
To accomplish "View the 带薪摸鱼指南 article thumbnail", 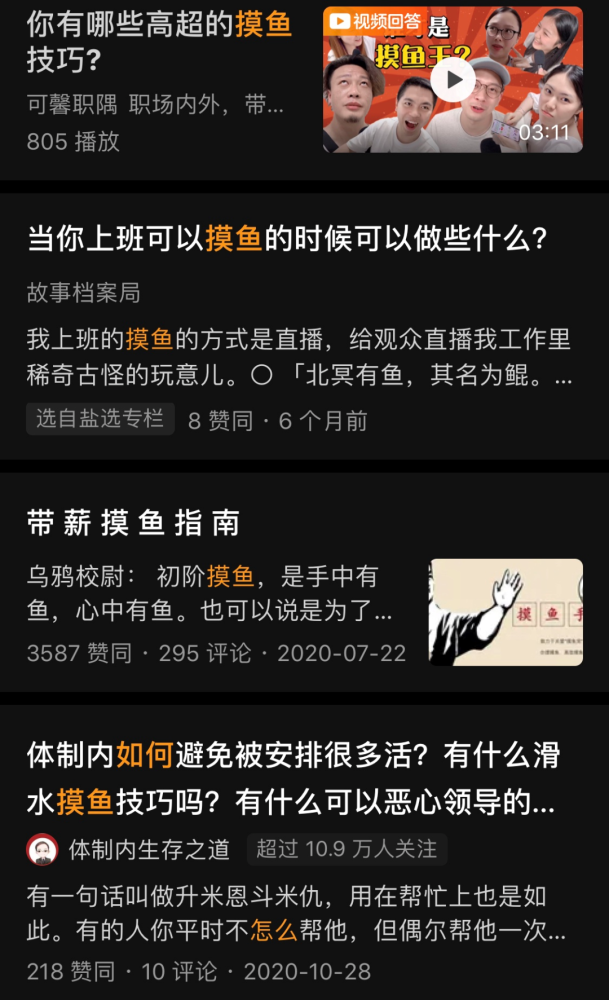I will click(506, 612).
